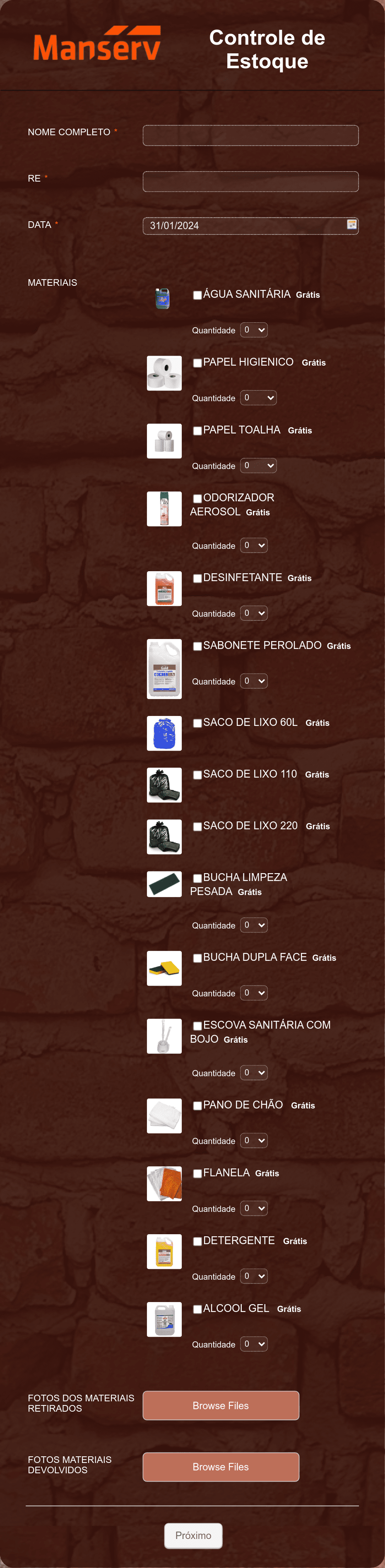Screen dimensions: 385x1568
Task: Tick the ODORIZADOR AEROSOL checkbox
Action: tap(197, 498)
